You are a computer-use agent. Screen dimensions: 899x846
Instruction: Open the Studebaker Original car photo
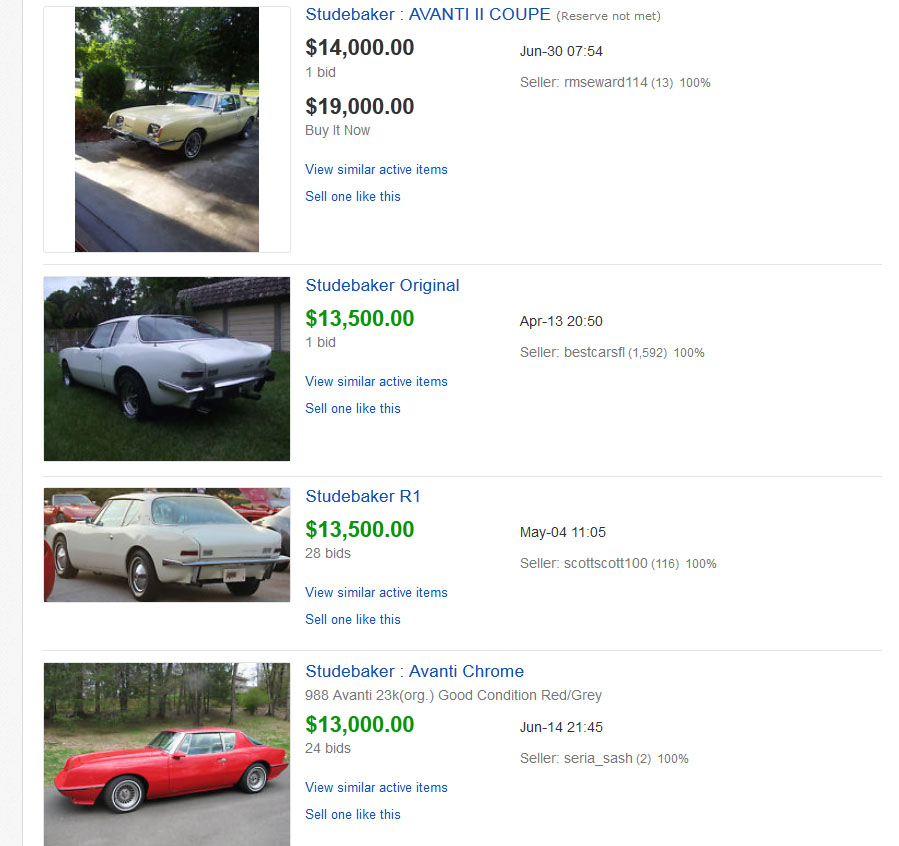point(167,368)
